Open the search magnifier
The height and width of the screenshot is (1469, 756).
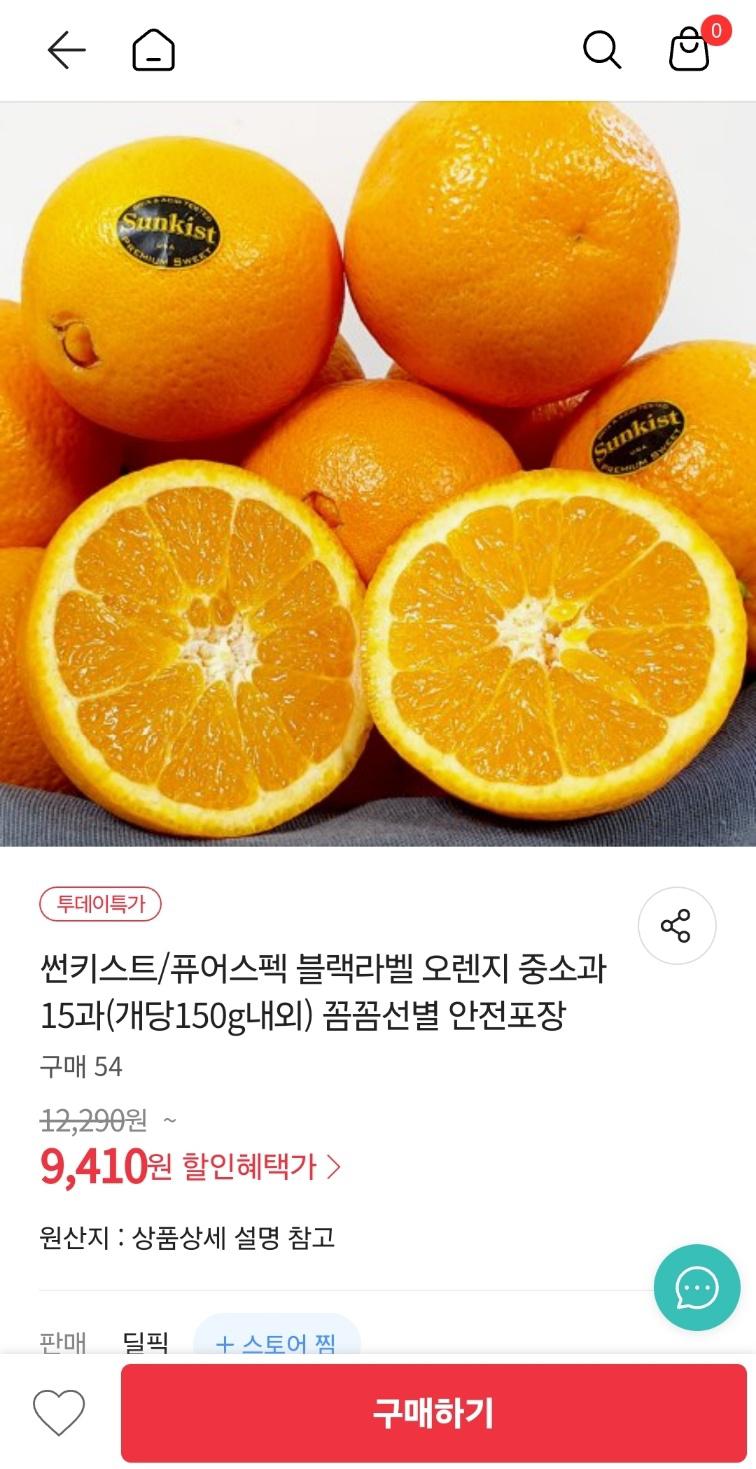click(x=601, y=49)
